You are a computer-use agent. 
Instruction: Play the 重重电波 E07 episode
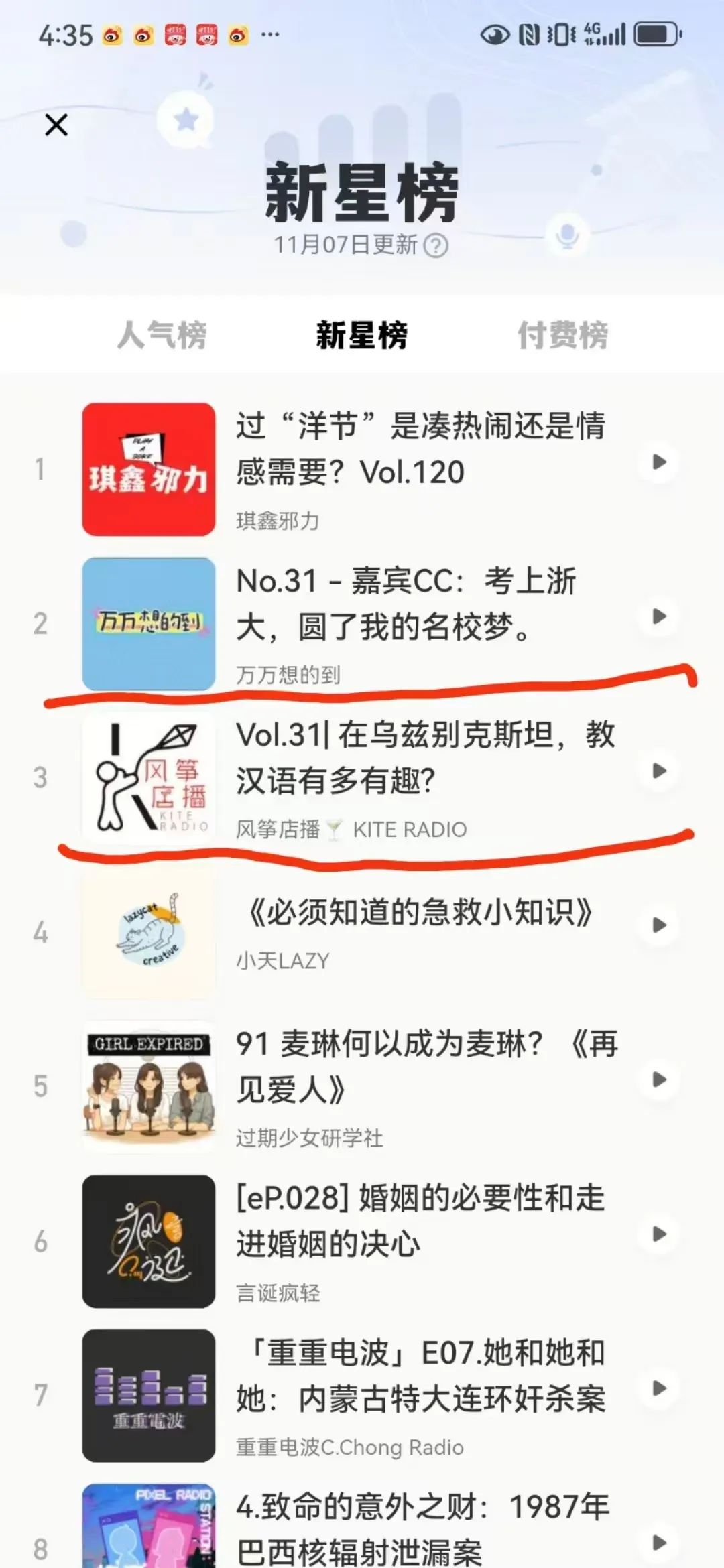(x=660, y=1388)
